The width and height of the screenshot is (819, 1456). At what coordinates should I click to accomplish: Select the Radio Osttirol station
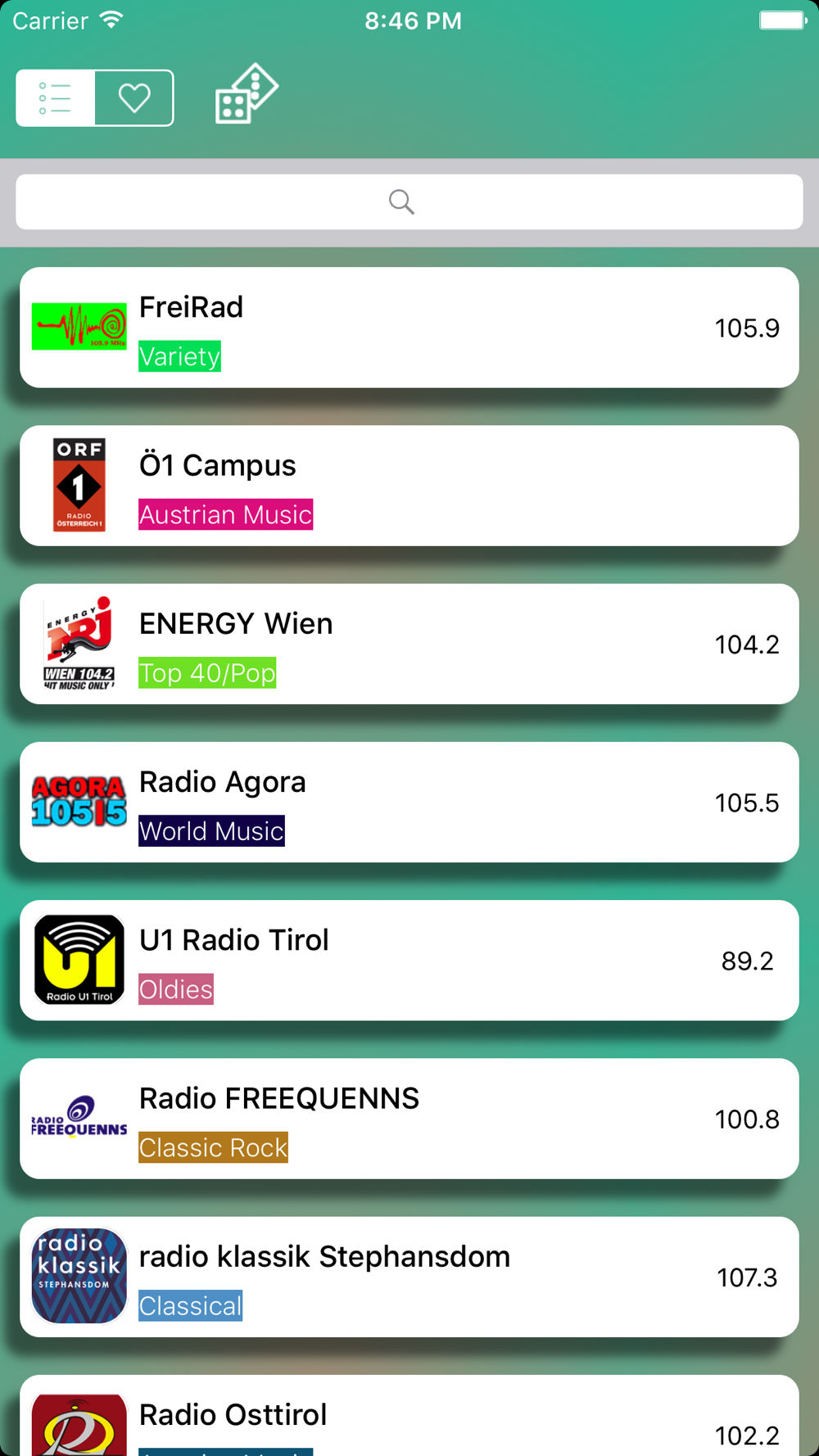[x=409, y=1416]
